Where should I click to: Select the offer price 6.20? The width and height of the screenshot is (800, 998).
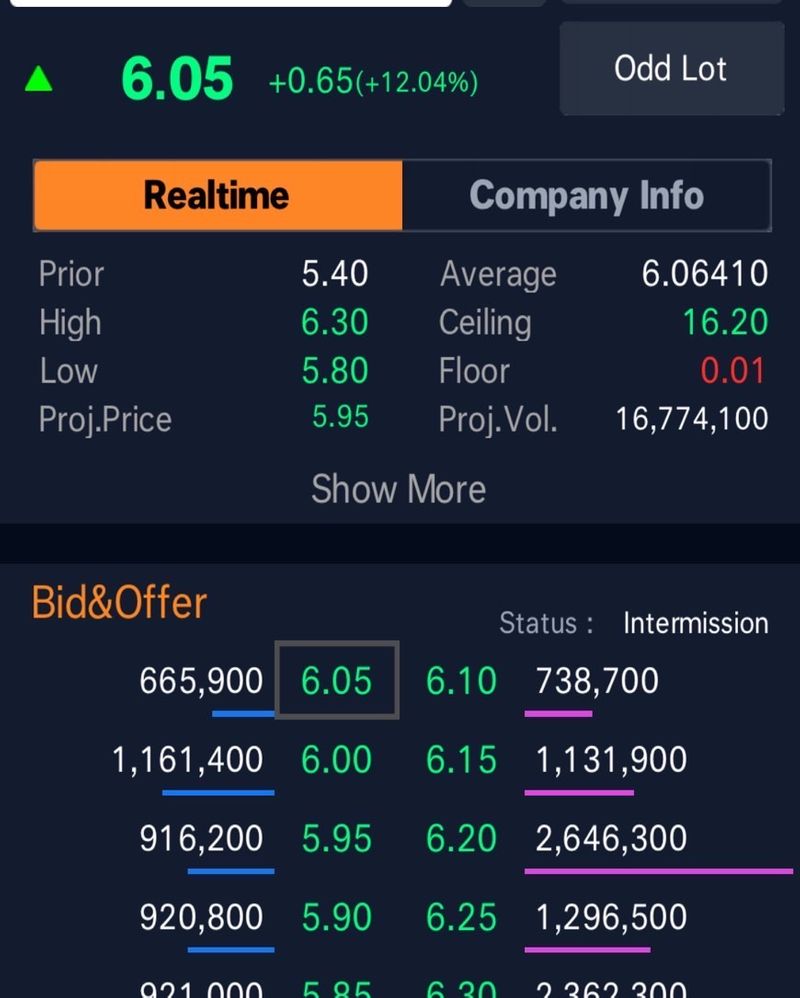(461, 838)
